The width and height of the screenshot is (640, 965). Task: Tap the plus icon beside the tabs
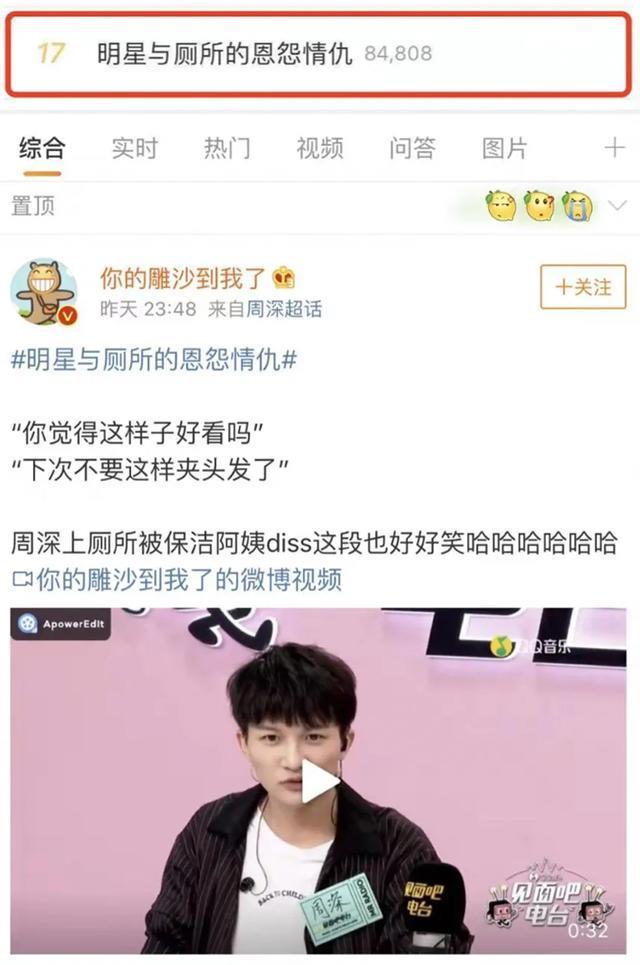(x=614, y=149)
